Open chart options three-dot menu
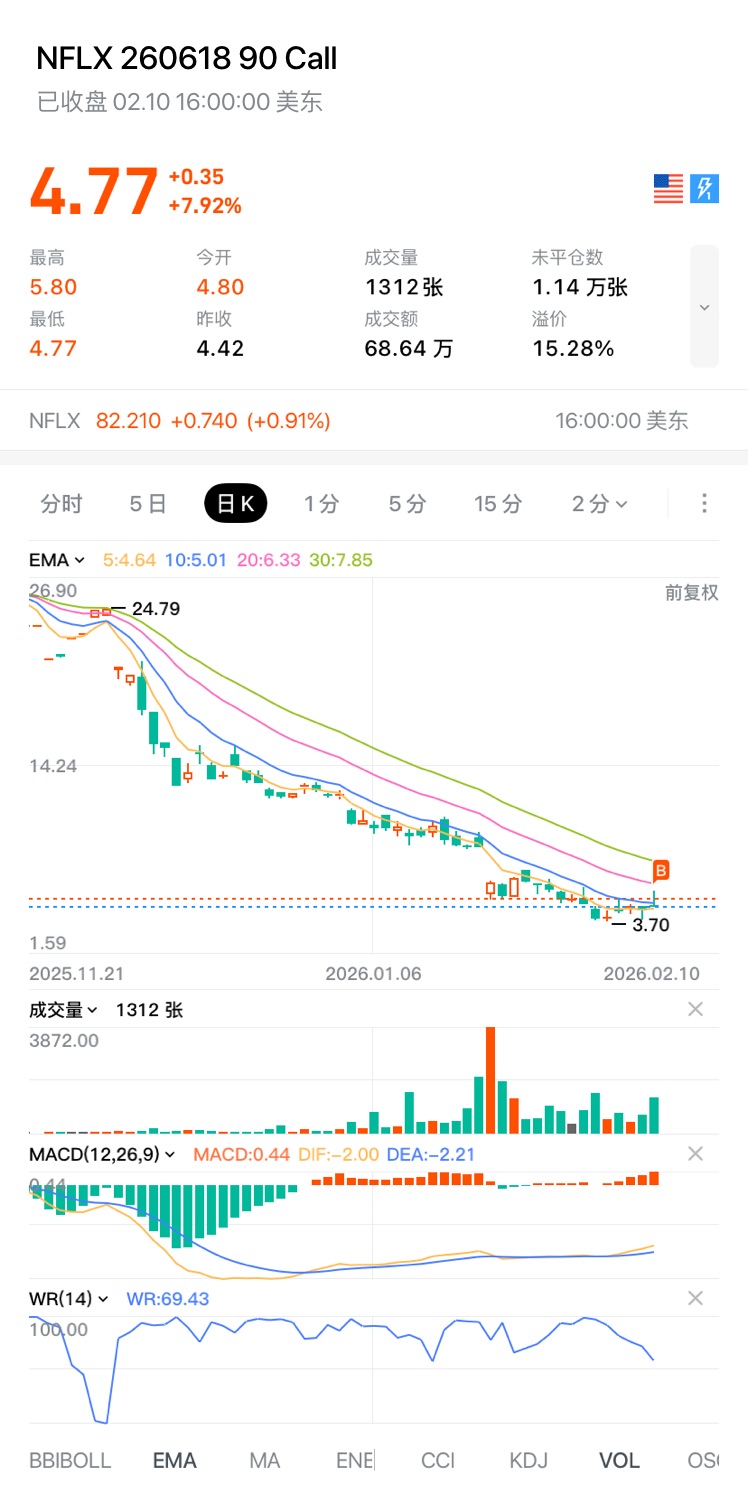The width and height of the screenshot is (748, 1495). click(x=704, y=503)
